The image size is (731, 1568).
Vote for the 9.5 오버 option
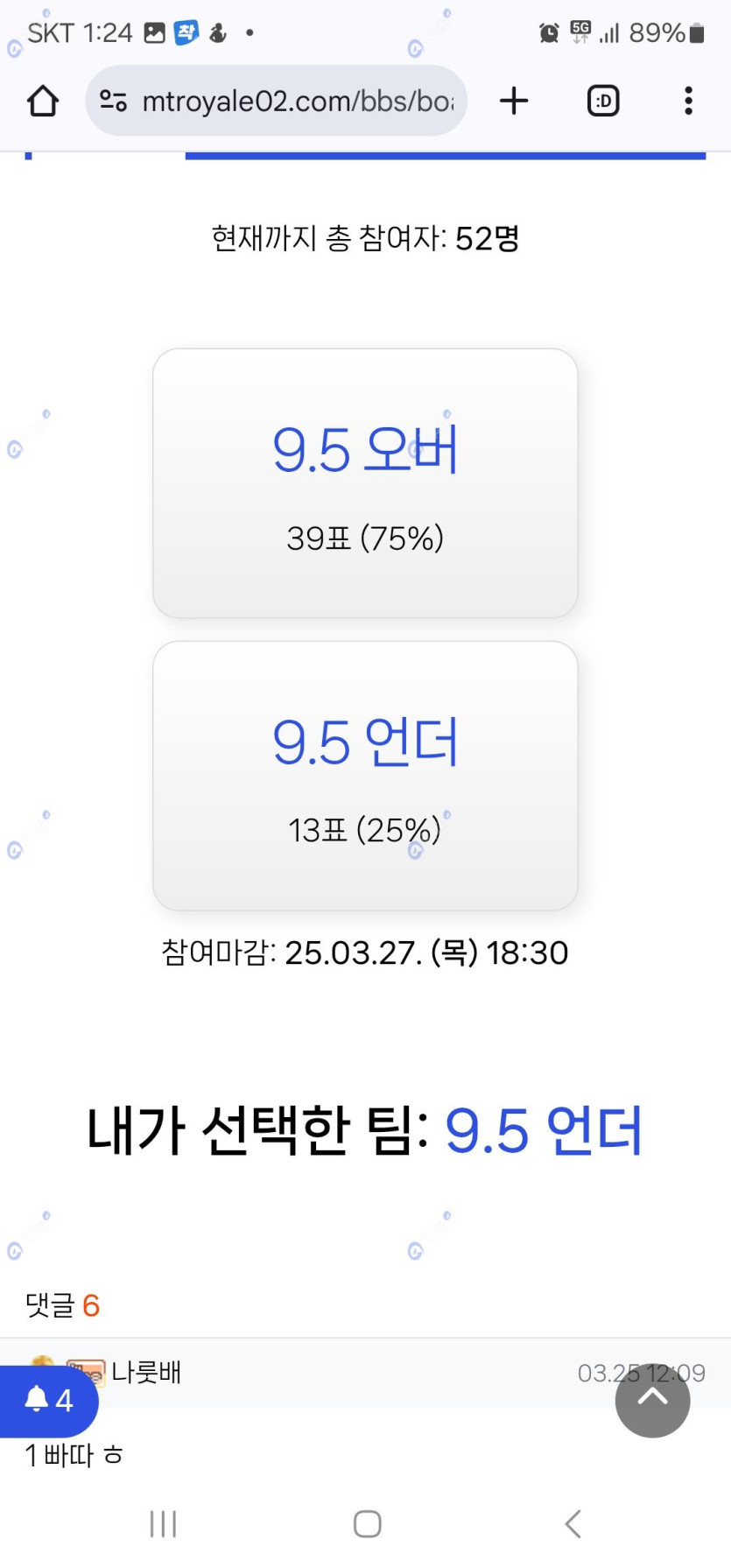pyautogui.click(x=365, y=483)
